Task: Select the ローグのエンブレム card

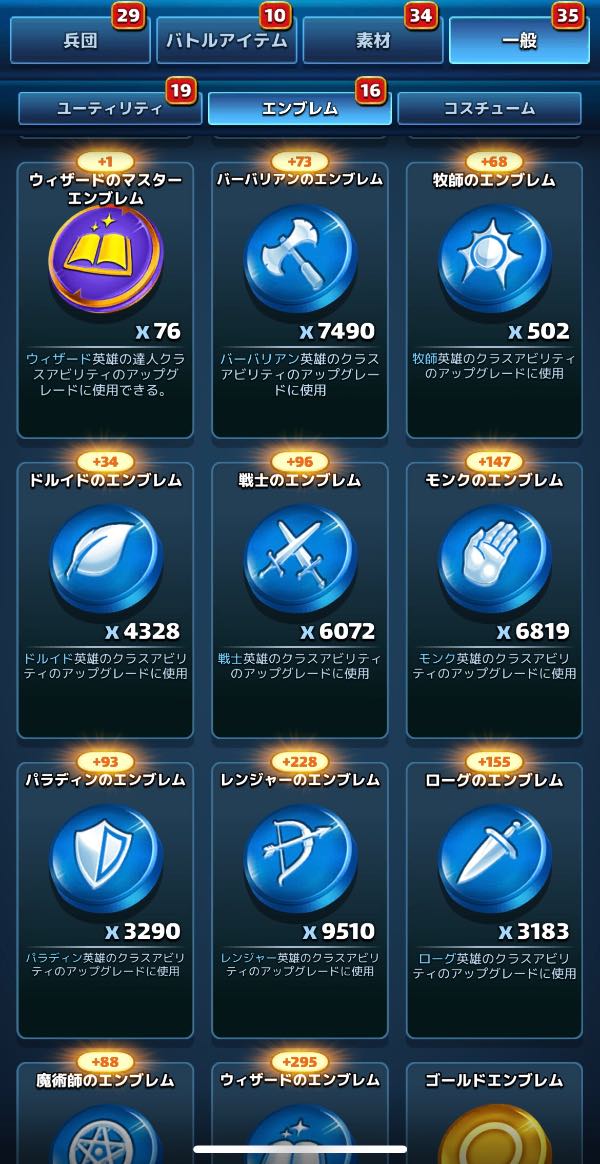Action: 495,900
